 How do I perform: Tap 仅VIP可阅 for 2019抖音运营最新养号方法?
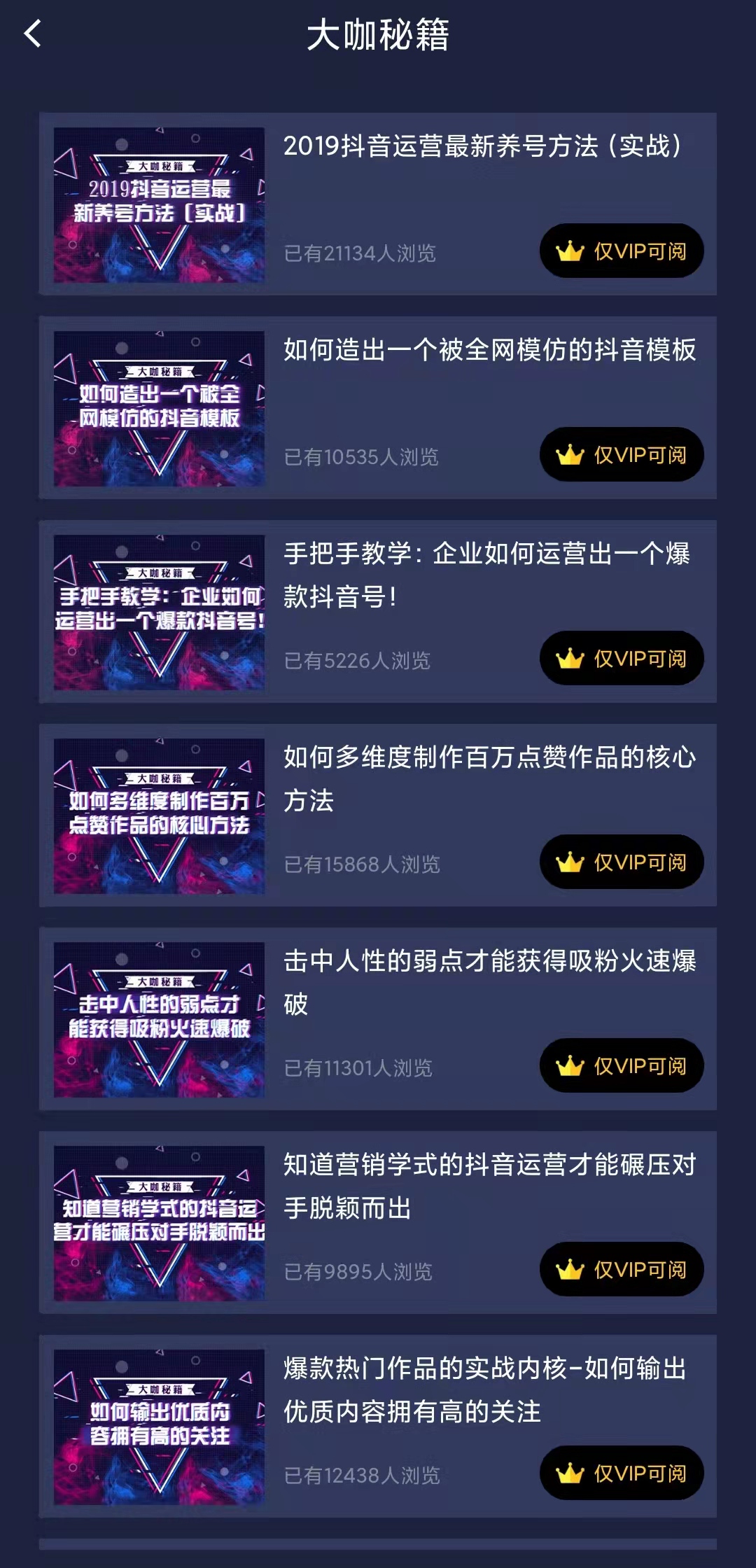click(621, 251)
